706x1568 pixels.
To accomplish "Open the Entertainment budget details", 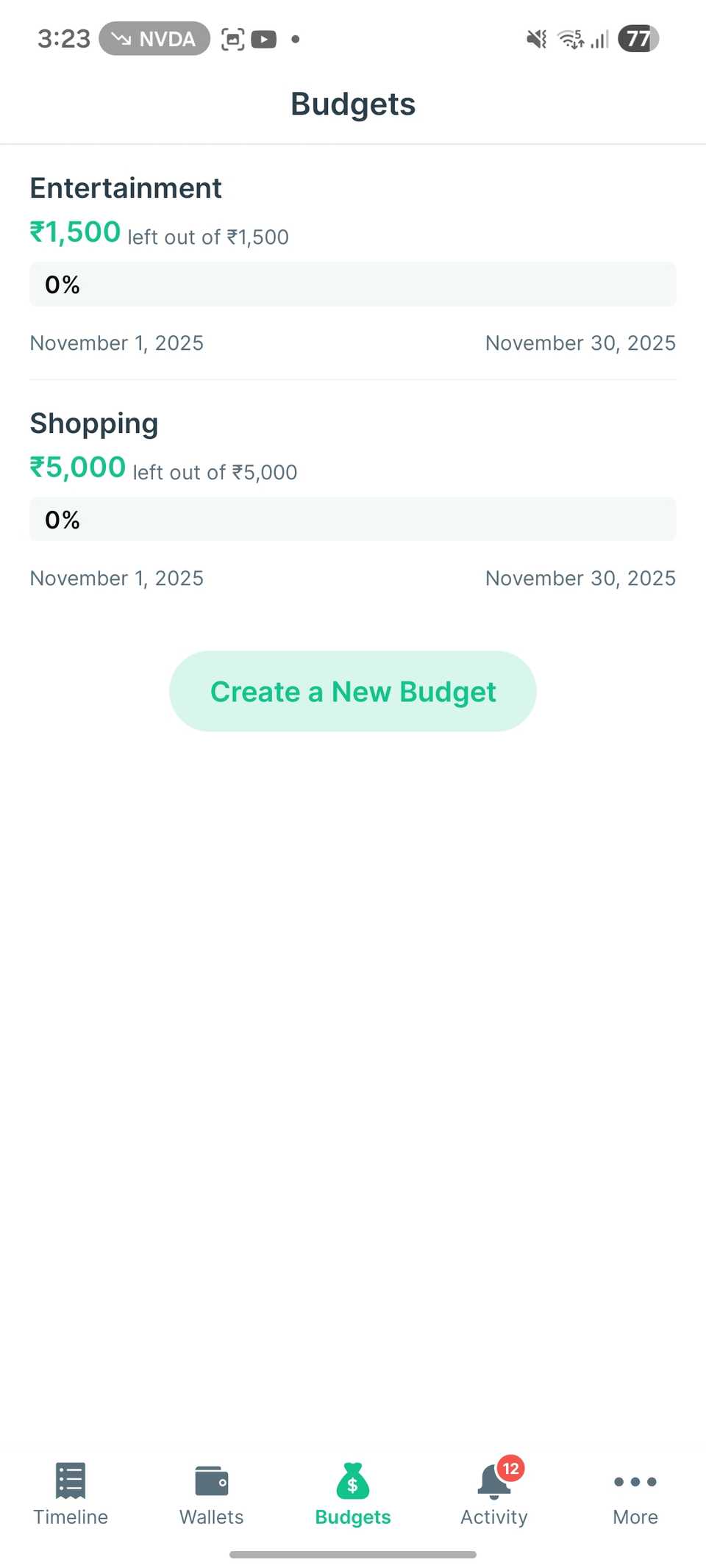I will click(125, 188).
